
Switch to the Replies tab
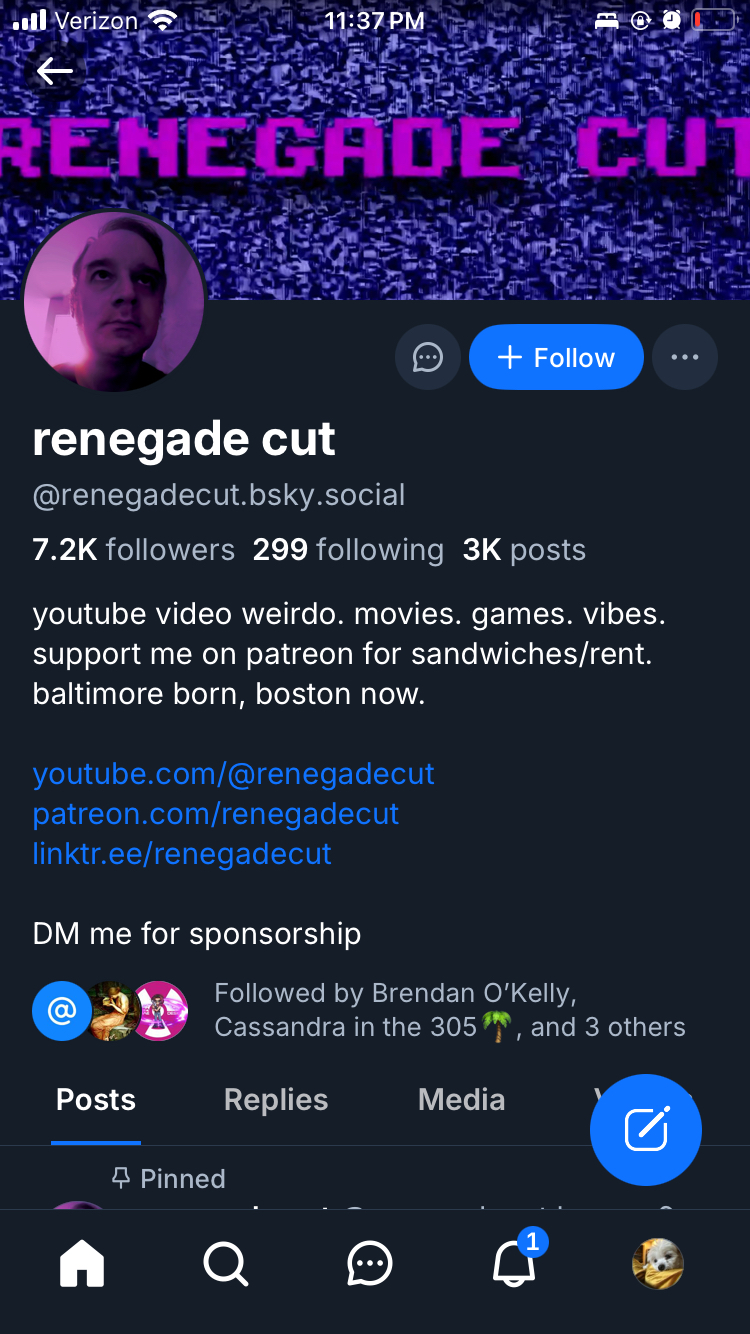(276, 1100)
